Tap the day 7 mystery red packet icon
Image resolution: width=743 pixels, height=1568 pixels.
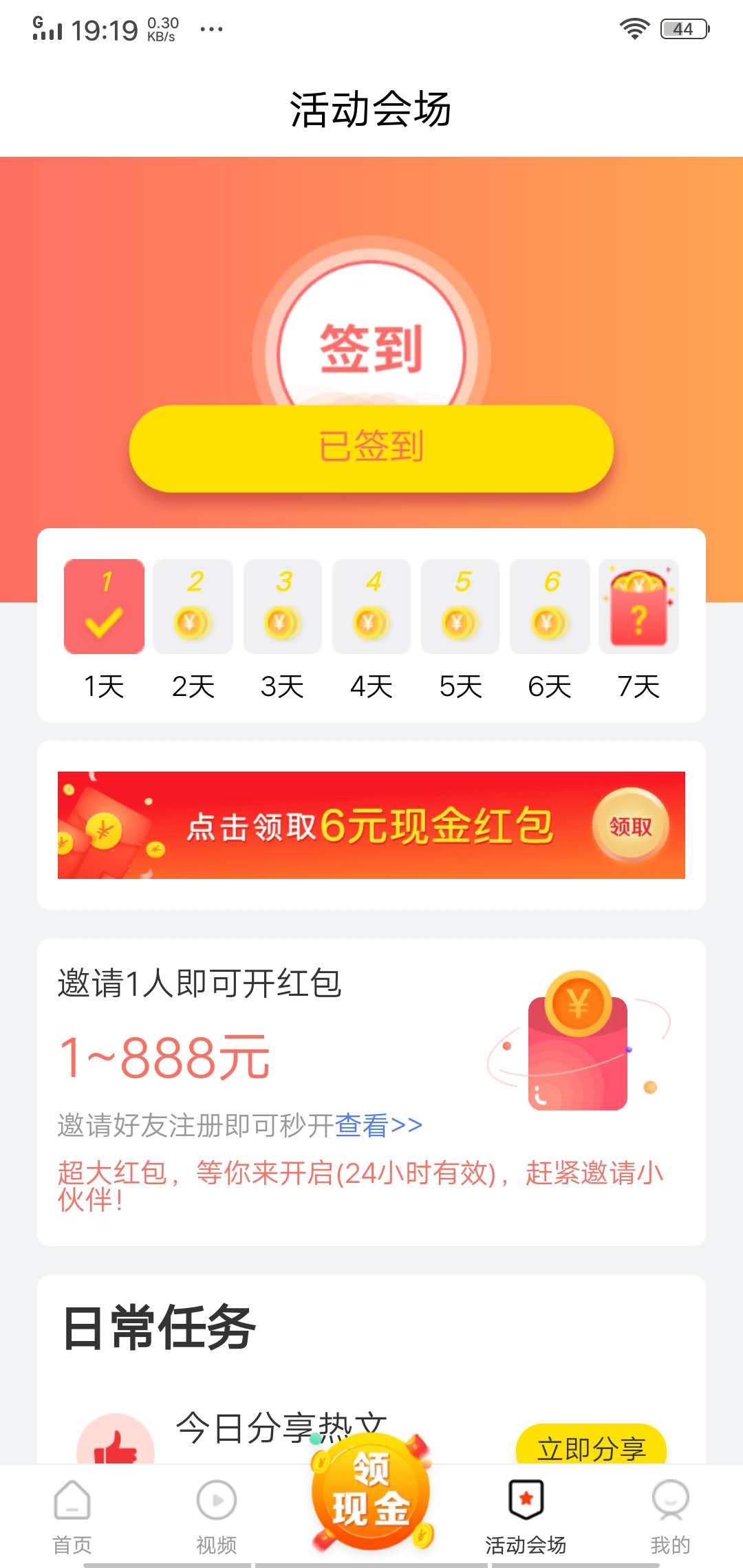click(638, 607)
